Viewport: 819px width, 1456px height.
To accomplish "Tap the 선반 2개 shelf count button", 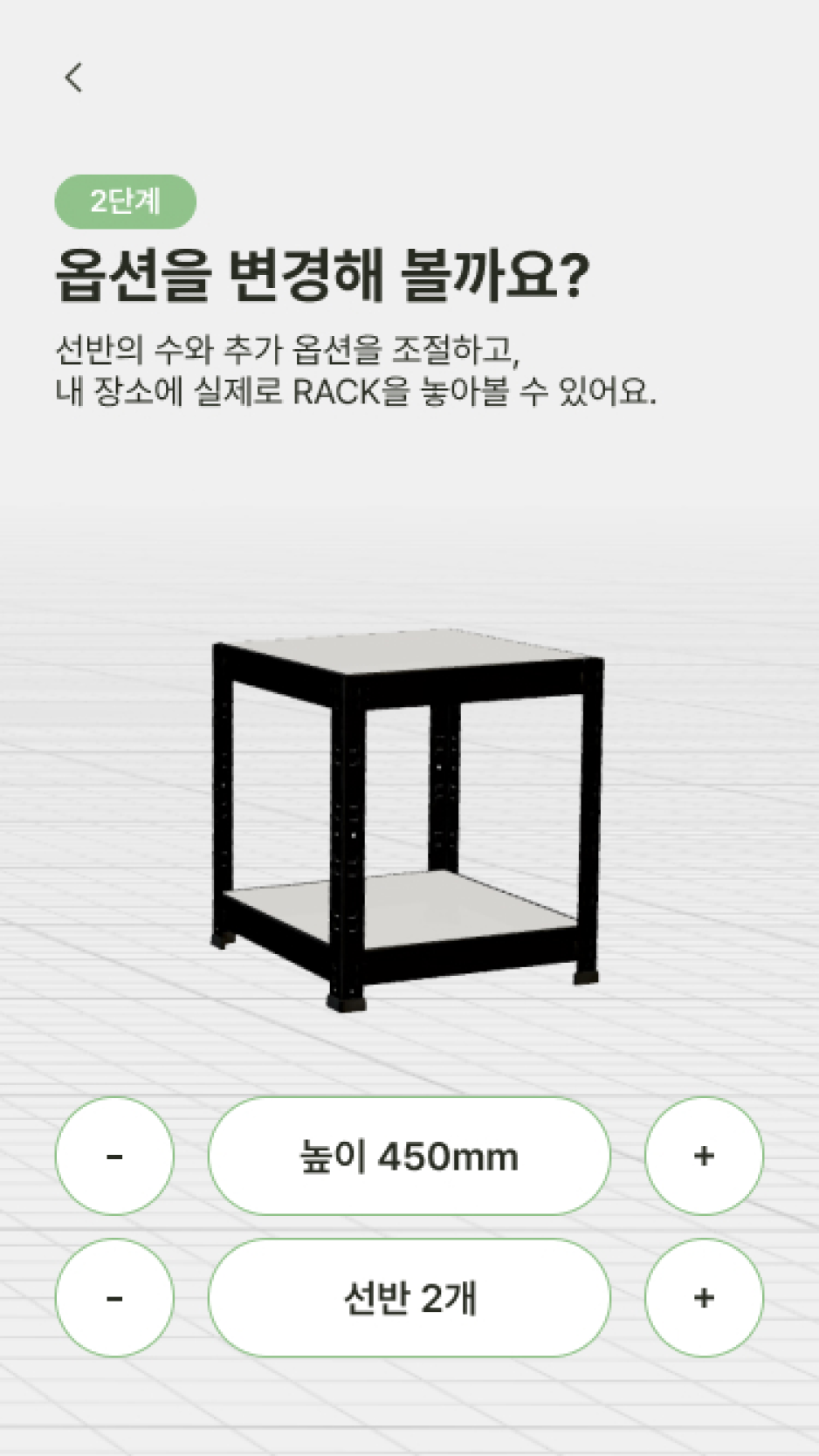I will 409,1298.
